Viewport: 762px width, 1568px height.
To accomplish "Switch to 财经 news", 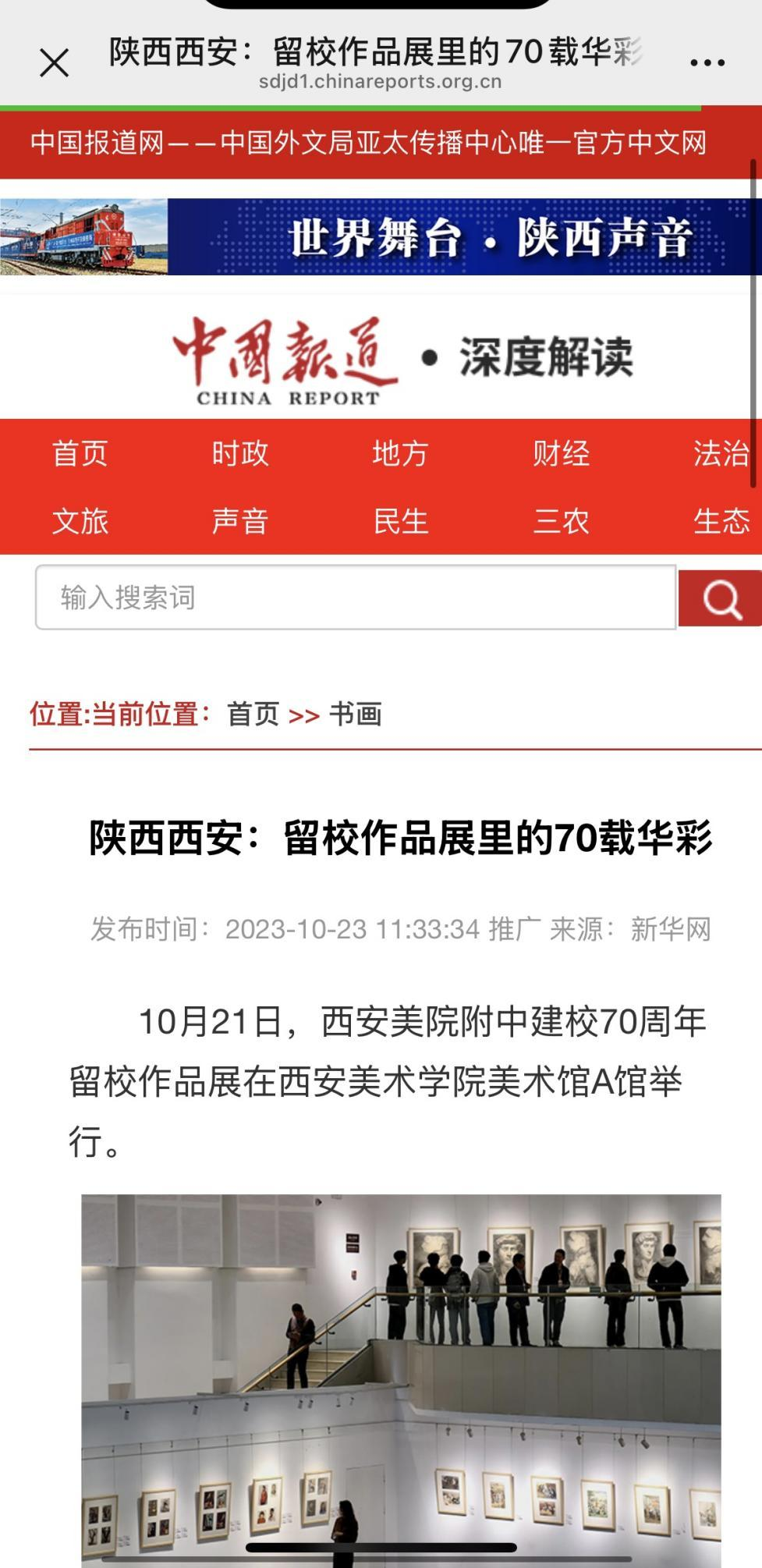I will [x=561, y=453].
